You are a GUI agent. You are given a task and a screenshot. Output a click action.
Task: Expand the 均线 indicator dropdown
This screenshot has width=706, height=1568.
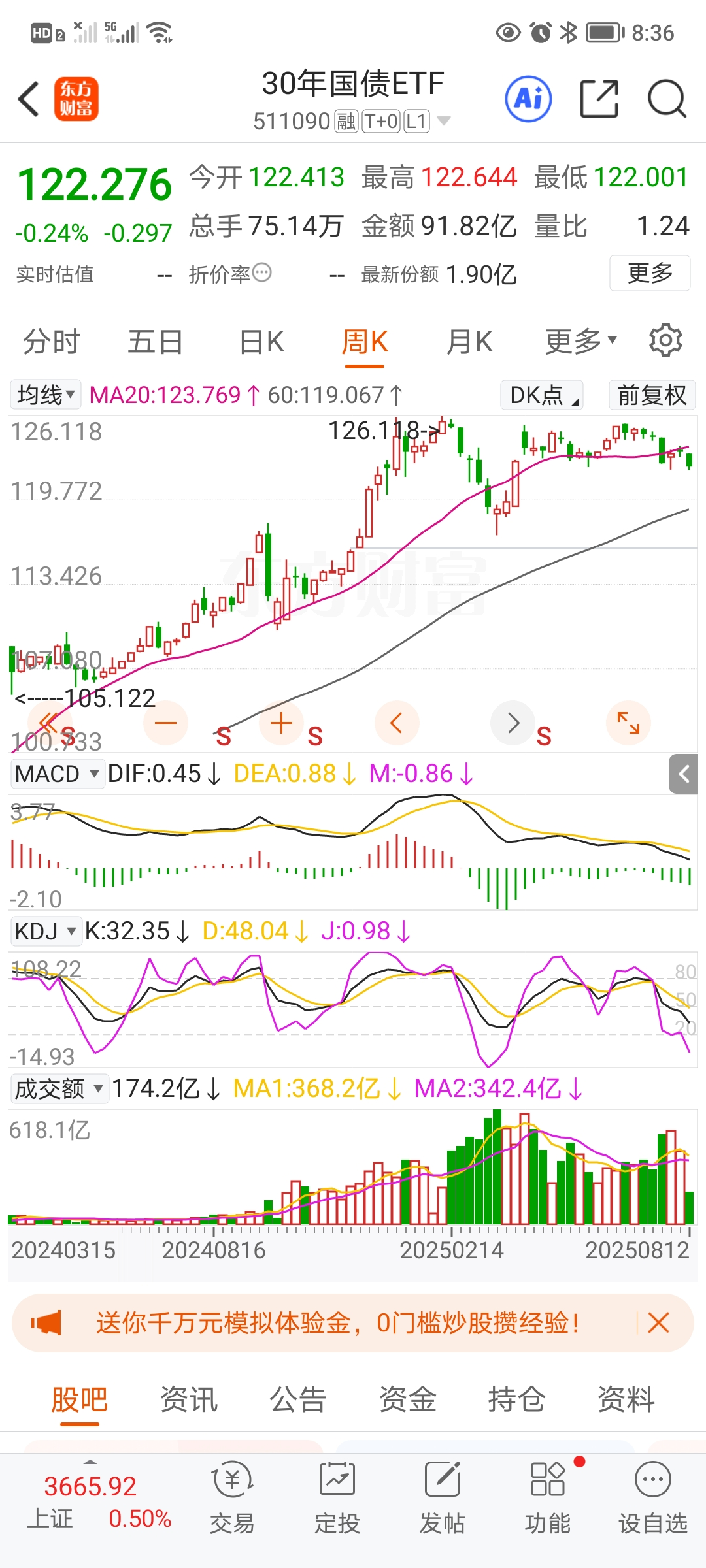coord(45,395)
